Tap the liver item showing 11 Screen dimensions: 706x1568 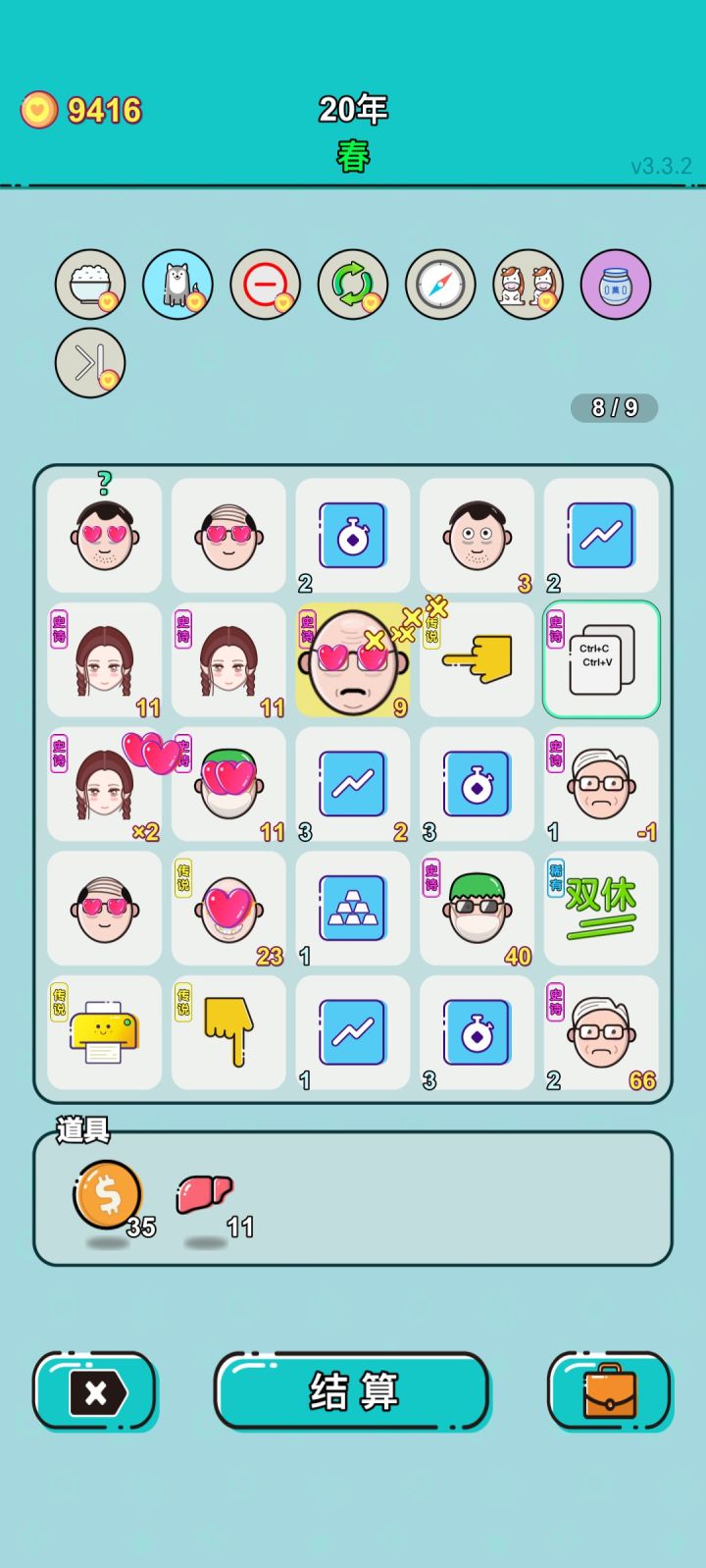[x=203, y=1193]
